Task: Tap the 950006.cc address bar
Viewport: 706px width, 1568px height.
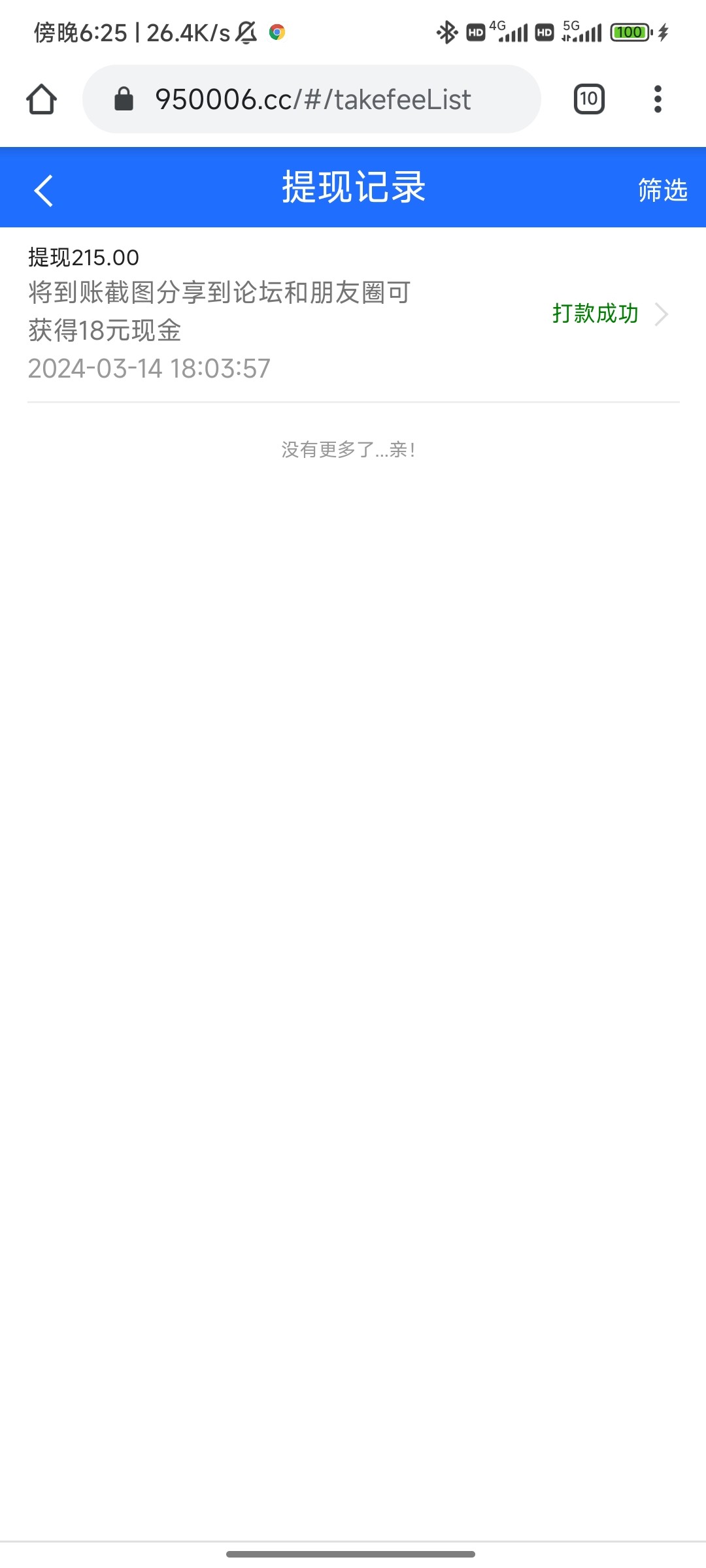Action: point(312,99)
